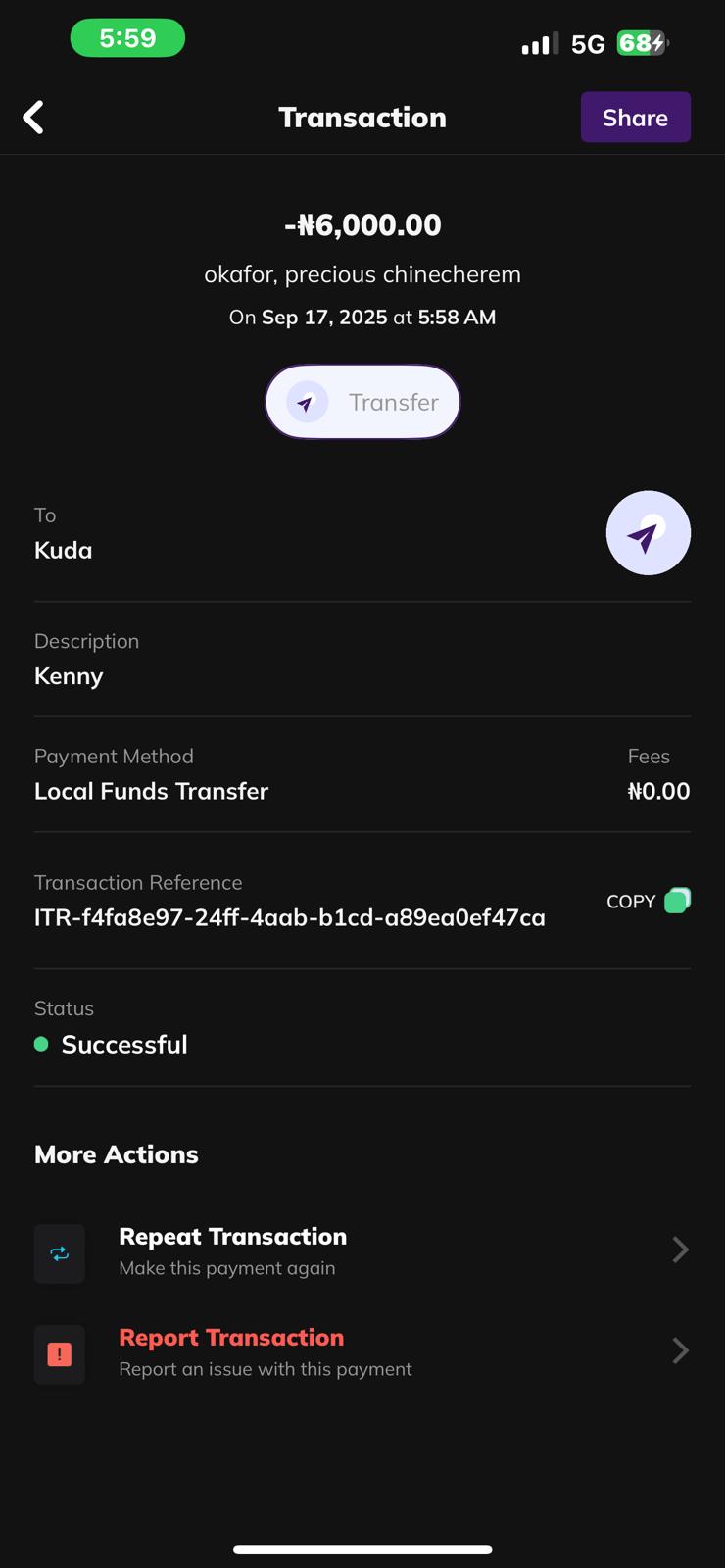This screenshot has width=725, height=1568.
Task: Tap the Transfer chip
Action: pyautogui.click(x=362, y=402)
